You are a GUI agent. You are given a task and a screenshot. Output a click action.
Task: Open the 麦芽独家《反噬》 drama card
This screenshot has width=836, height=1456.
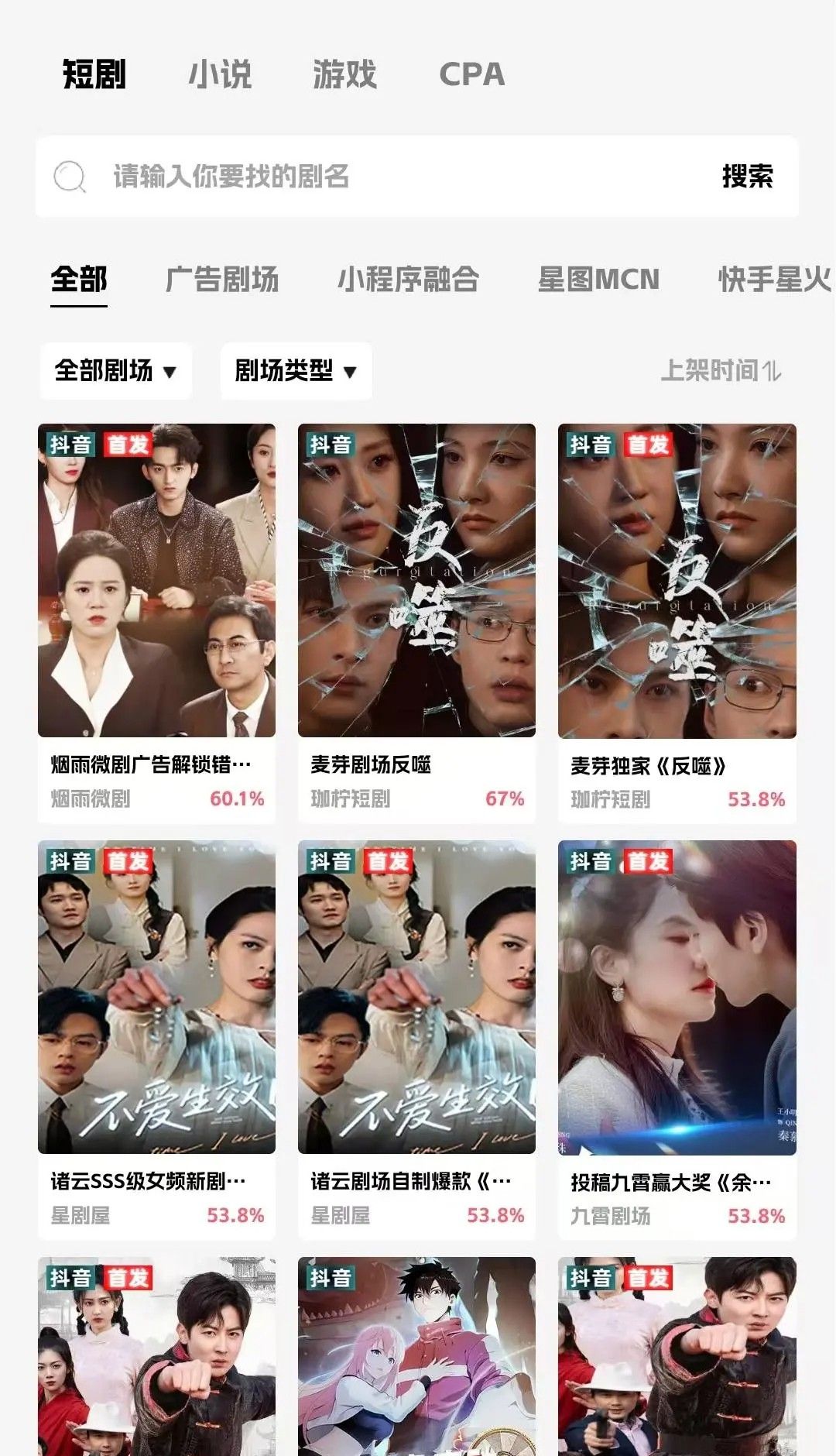(x=677, y=620)
